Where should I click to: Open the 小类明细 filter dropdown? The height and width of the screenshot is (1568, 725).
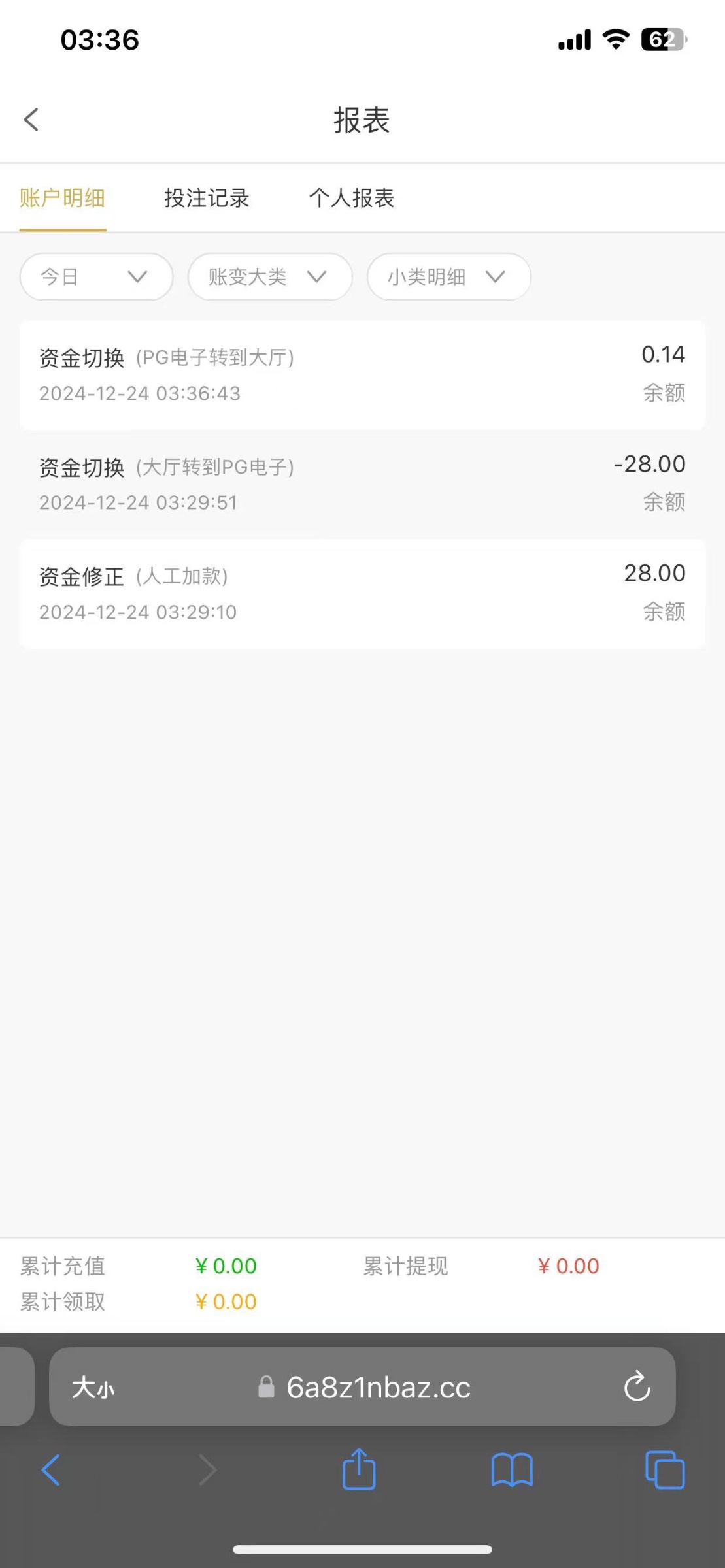point(448,277)
